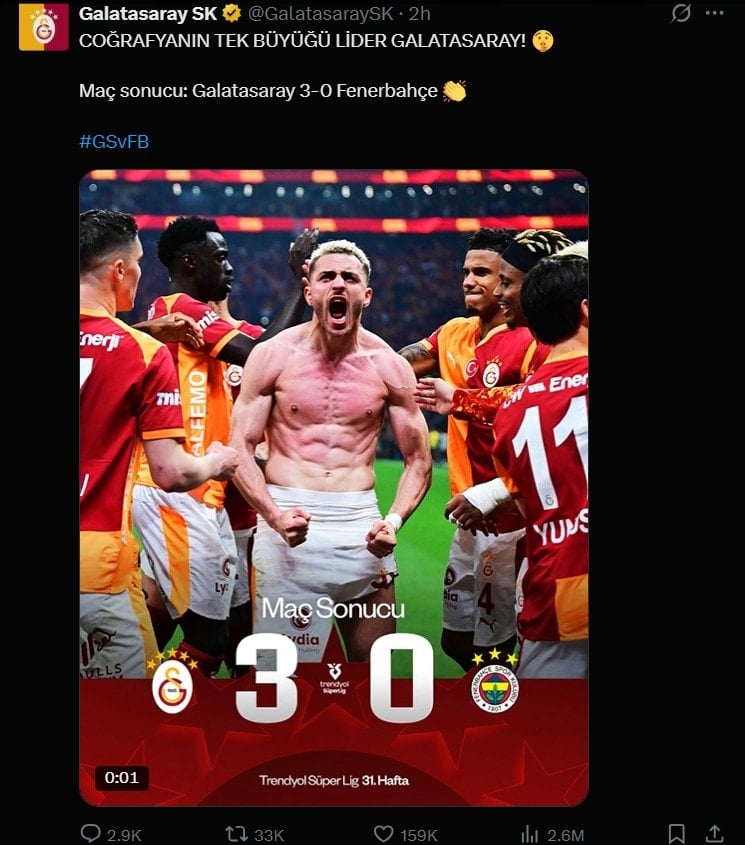Viewport: 745px width, 845px height.
Task: Bookmark this tweet
Action: click(677, 833)
